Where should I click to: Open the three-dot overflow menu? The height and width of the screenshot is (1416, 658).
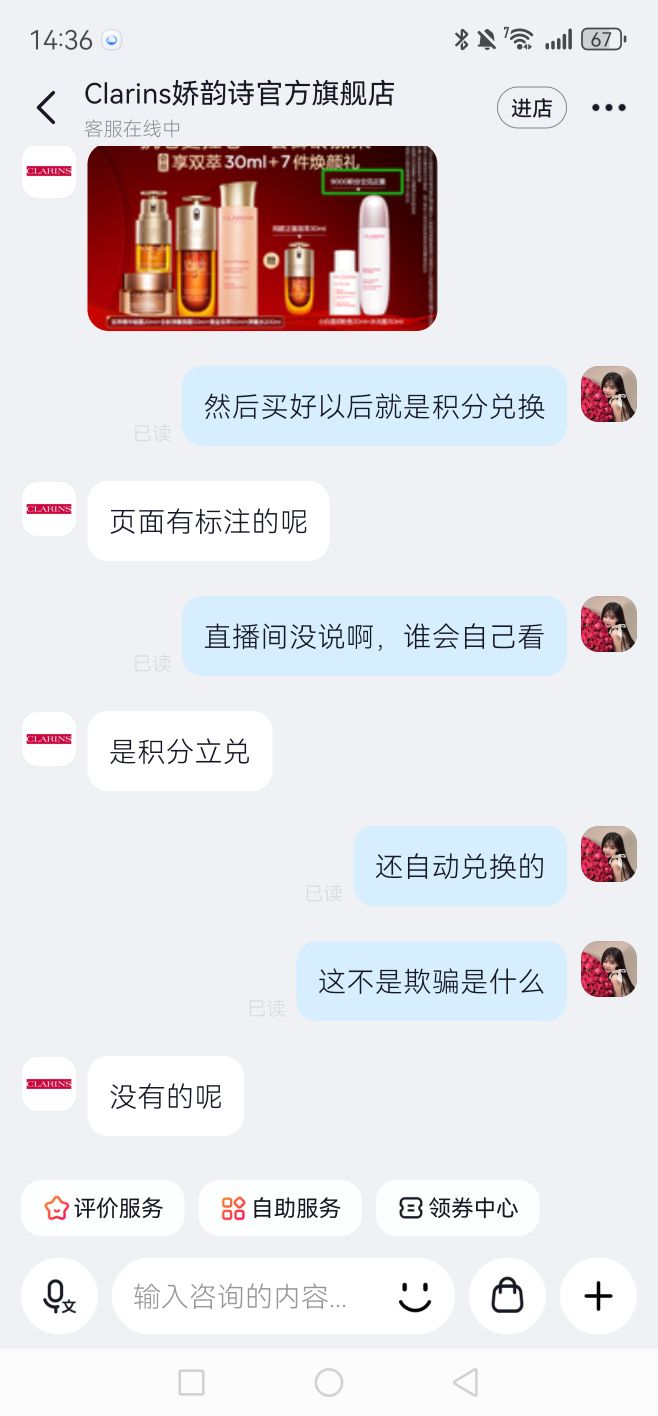click(608, 108)
